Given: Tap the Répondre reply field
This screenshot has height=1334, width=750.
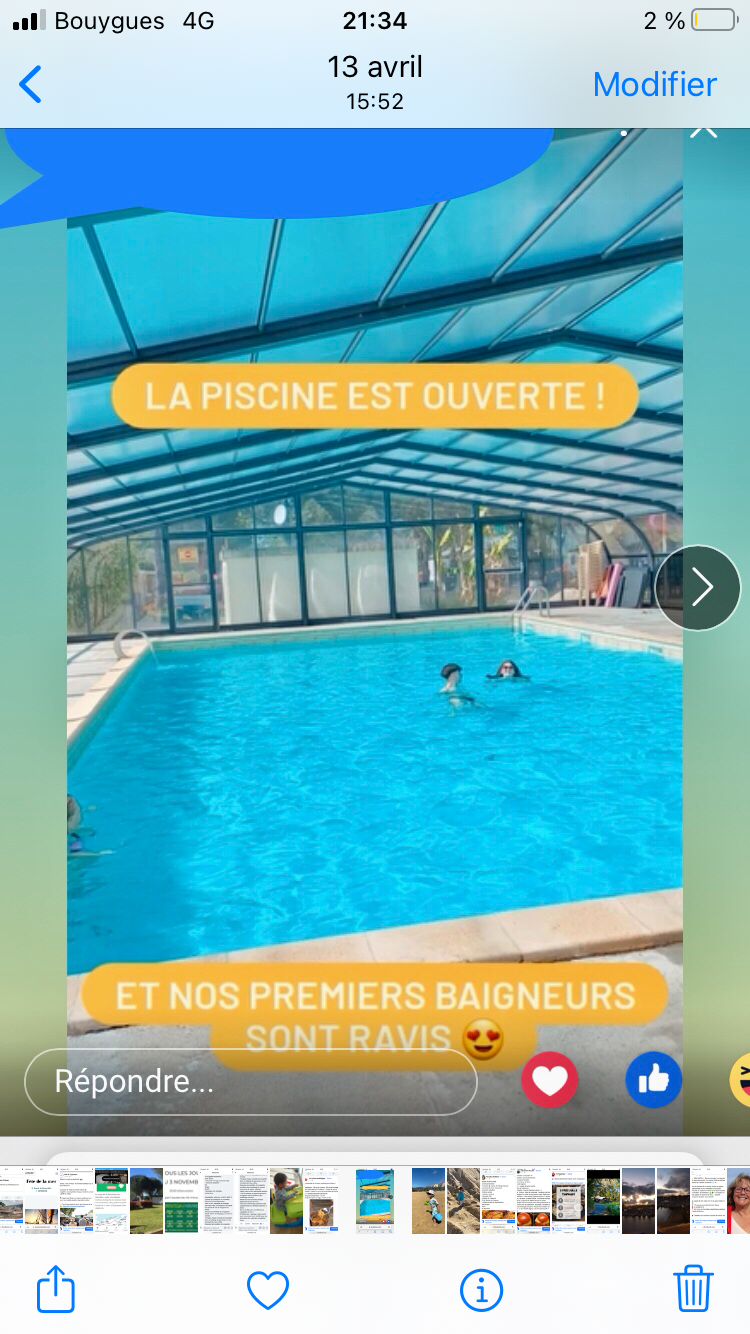Looking at the screenshot, I should point(250,1080).
